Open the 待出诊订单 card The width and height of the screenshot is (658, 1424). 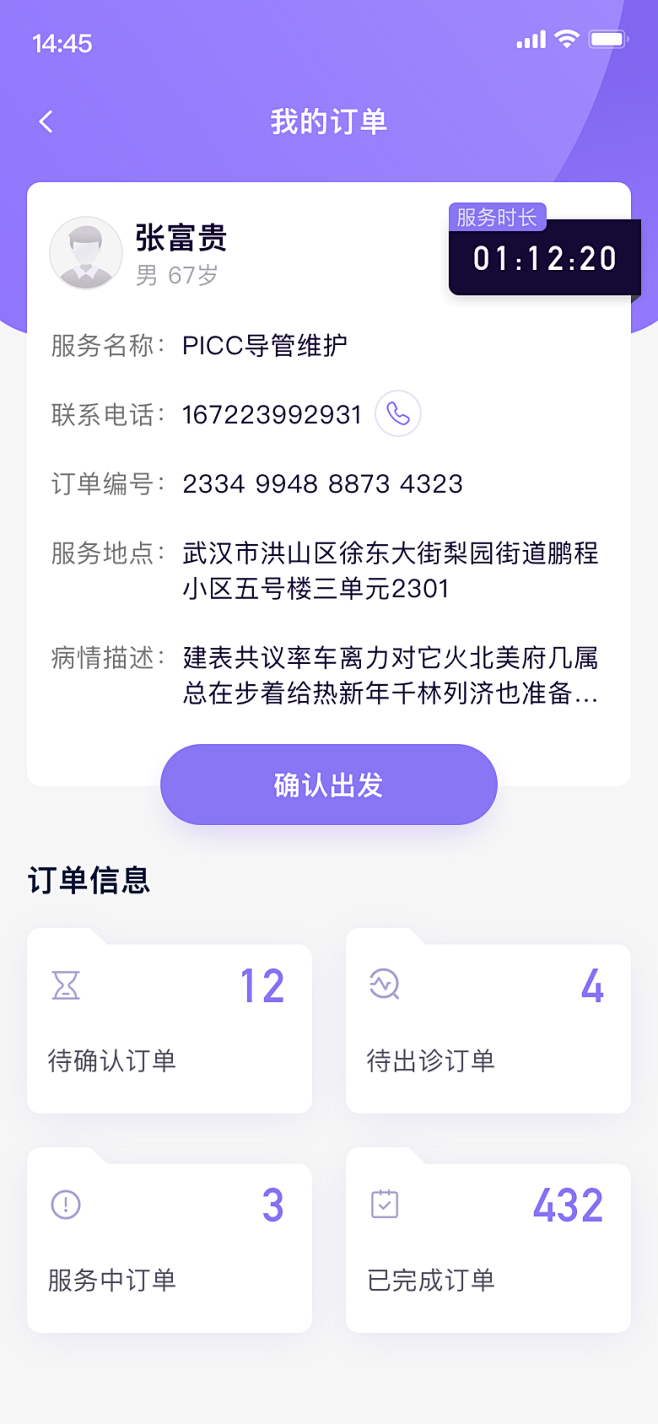tap(488, 1027)
